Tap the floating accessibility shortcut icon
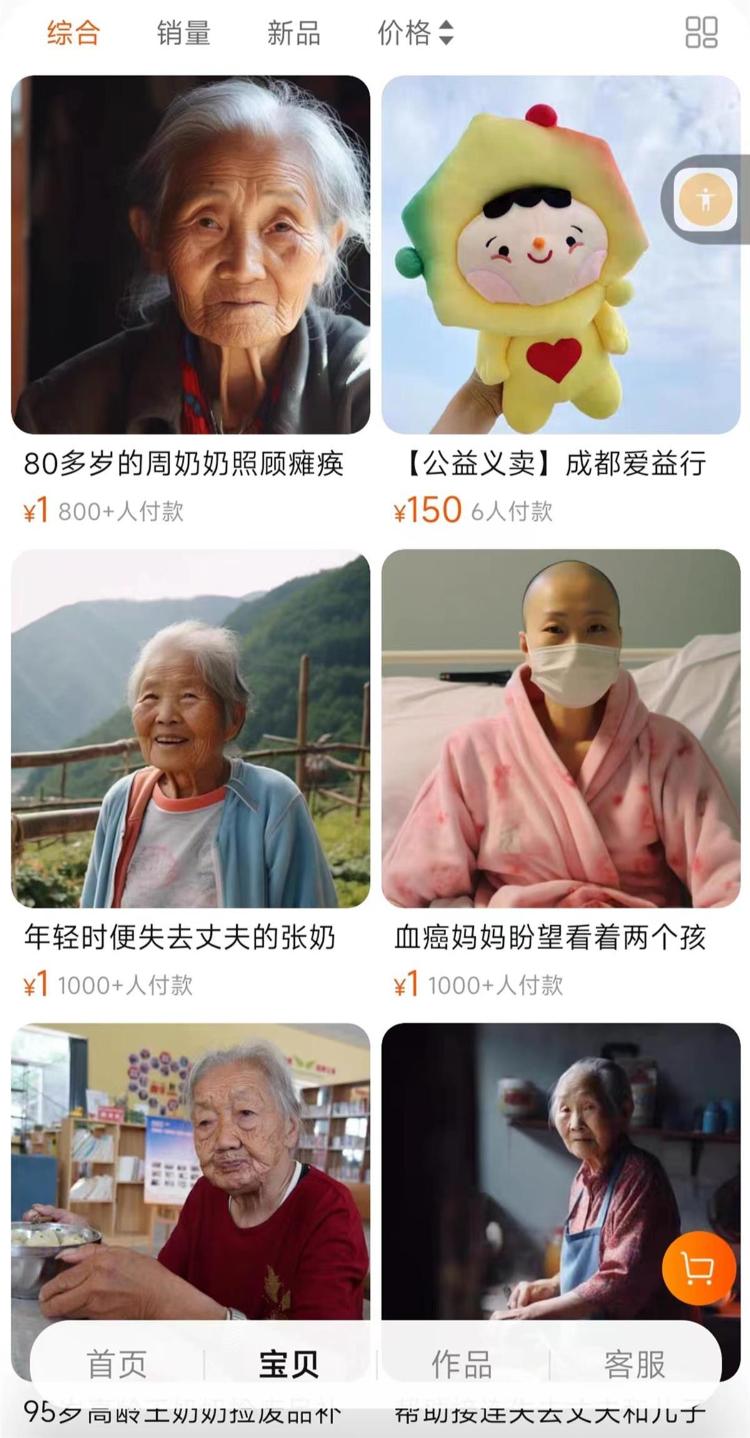This screenshot has height=1438, width=750. click(x=706, y=199)
